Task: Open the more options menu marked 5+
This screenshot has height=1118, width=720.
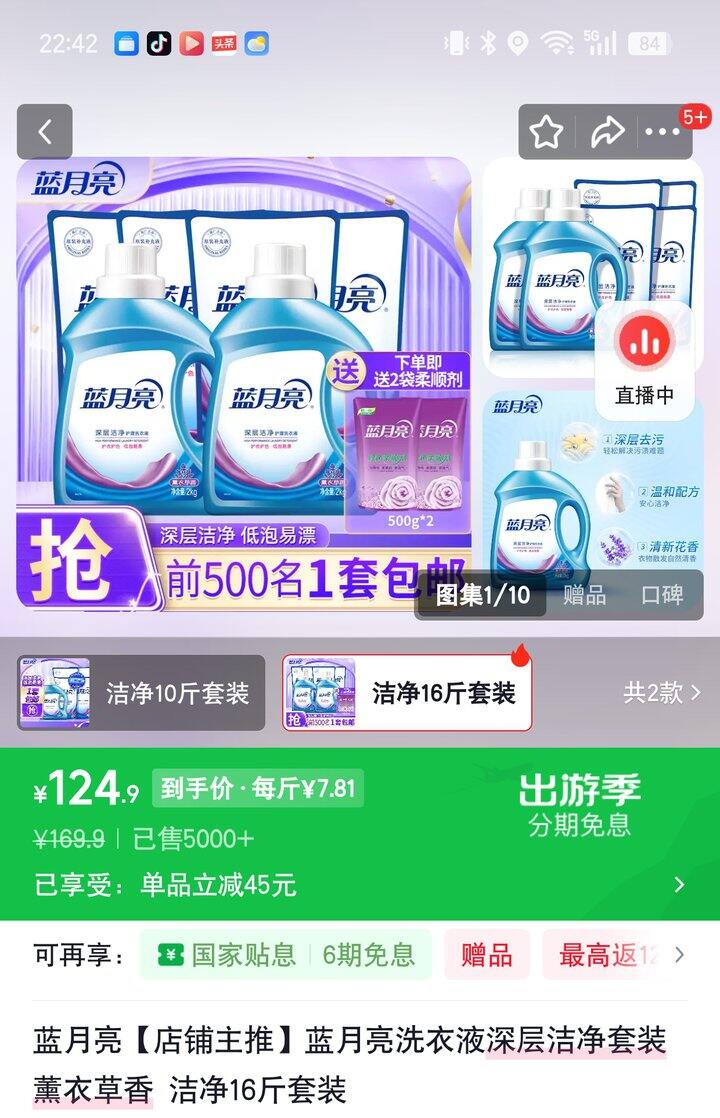Action: point(660,131)
